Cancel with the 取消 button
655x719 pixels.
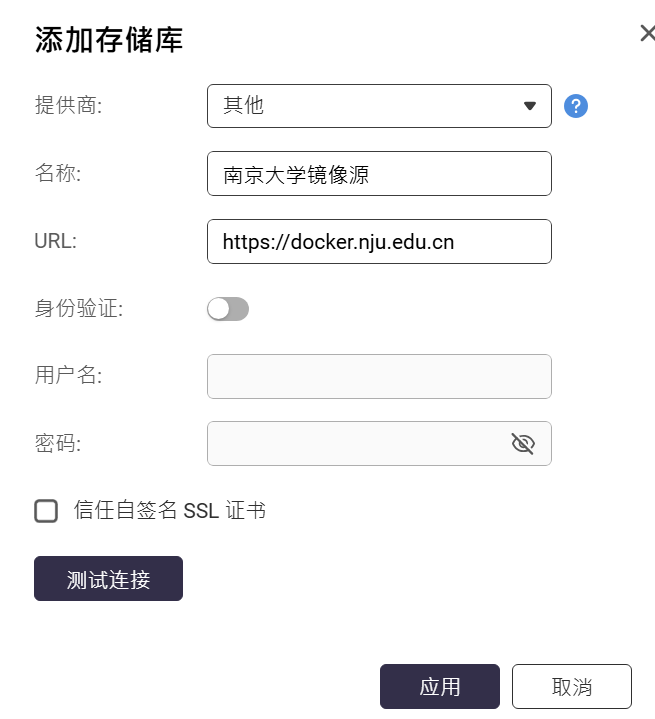(571, 687)
